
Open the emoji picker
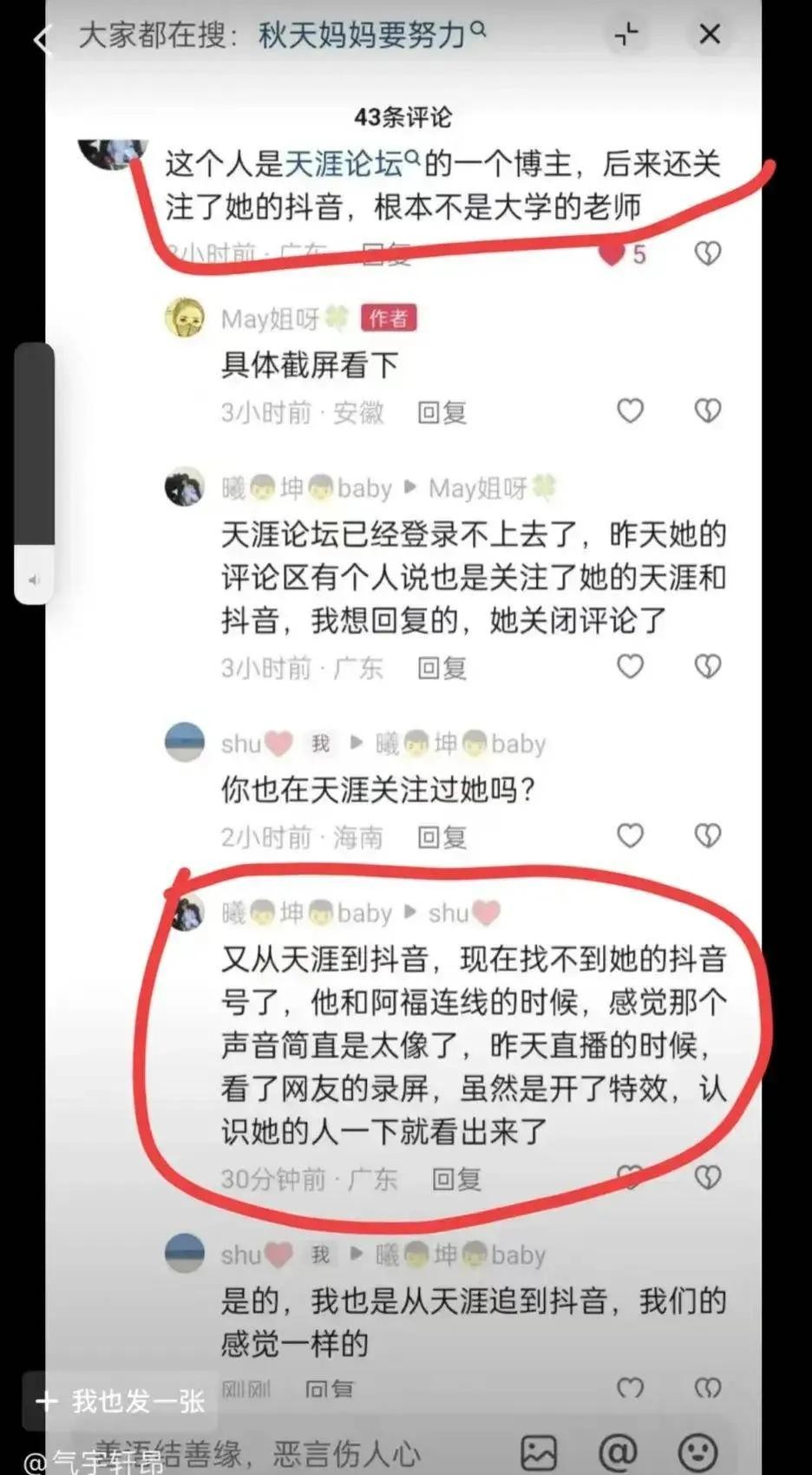(697, 1452)
